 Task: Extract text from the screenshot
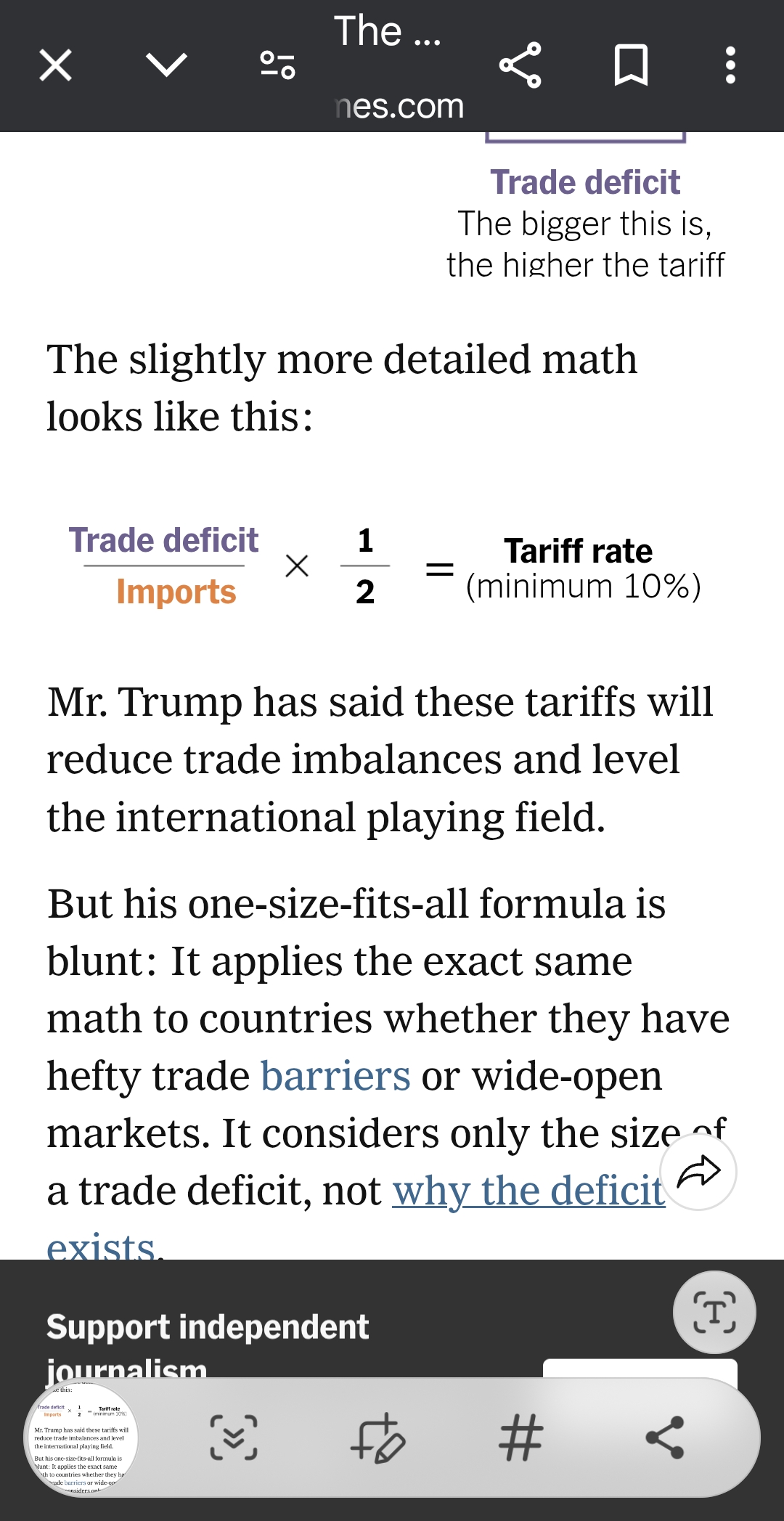point(714,1313)
